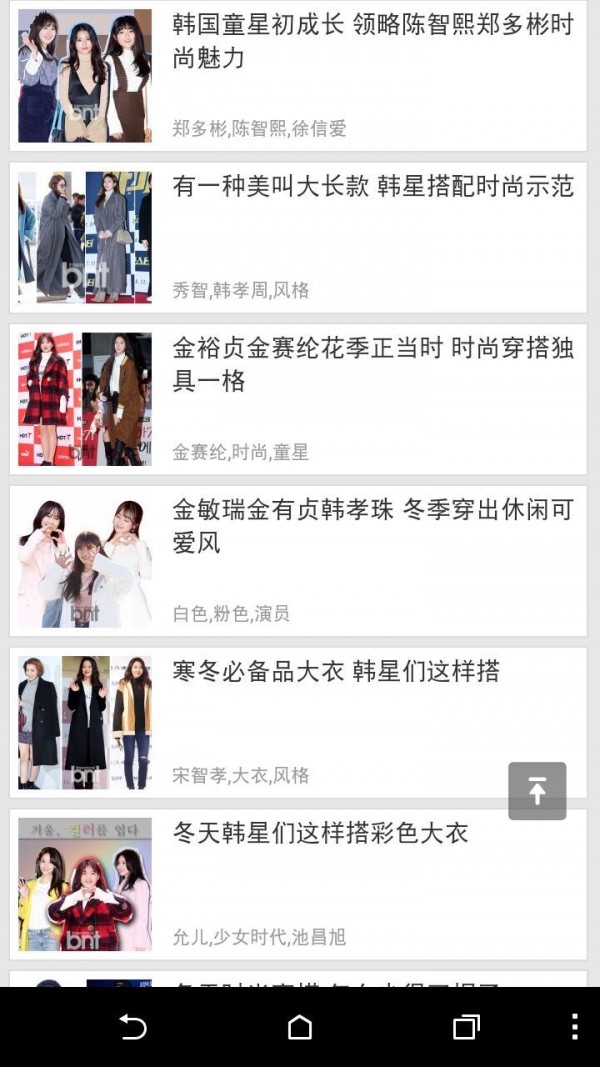The width and height of the screenshot is (600, 1067).
Task: Open the three-dot menu in navigation bar
Action: click(574, 1027)
